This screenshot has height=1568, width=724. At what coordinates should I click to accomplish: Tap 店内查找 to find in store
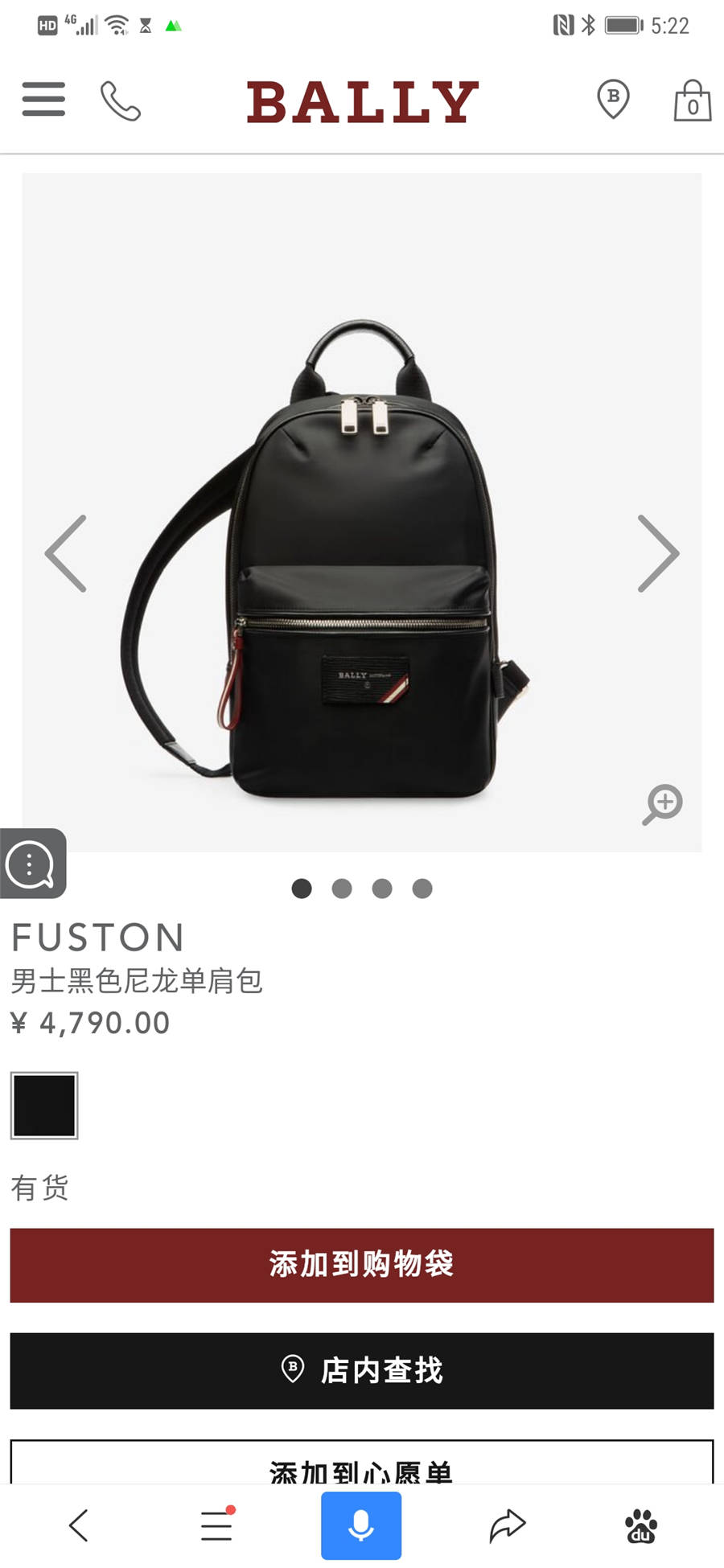(362, 1371)
